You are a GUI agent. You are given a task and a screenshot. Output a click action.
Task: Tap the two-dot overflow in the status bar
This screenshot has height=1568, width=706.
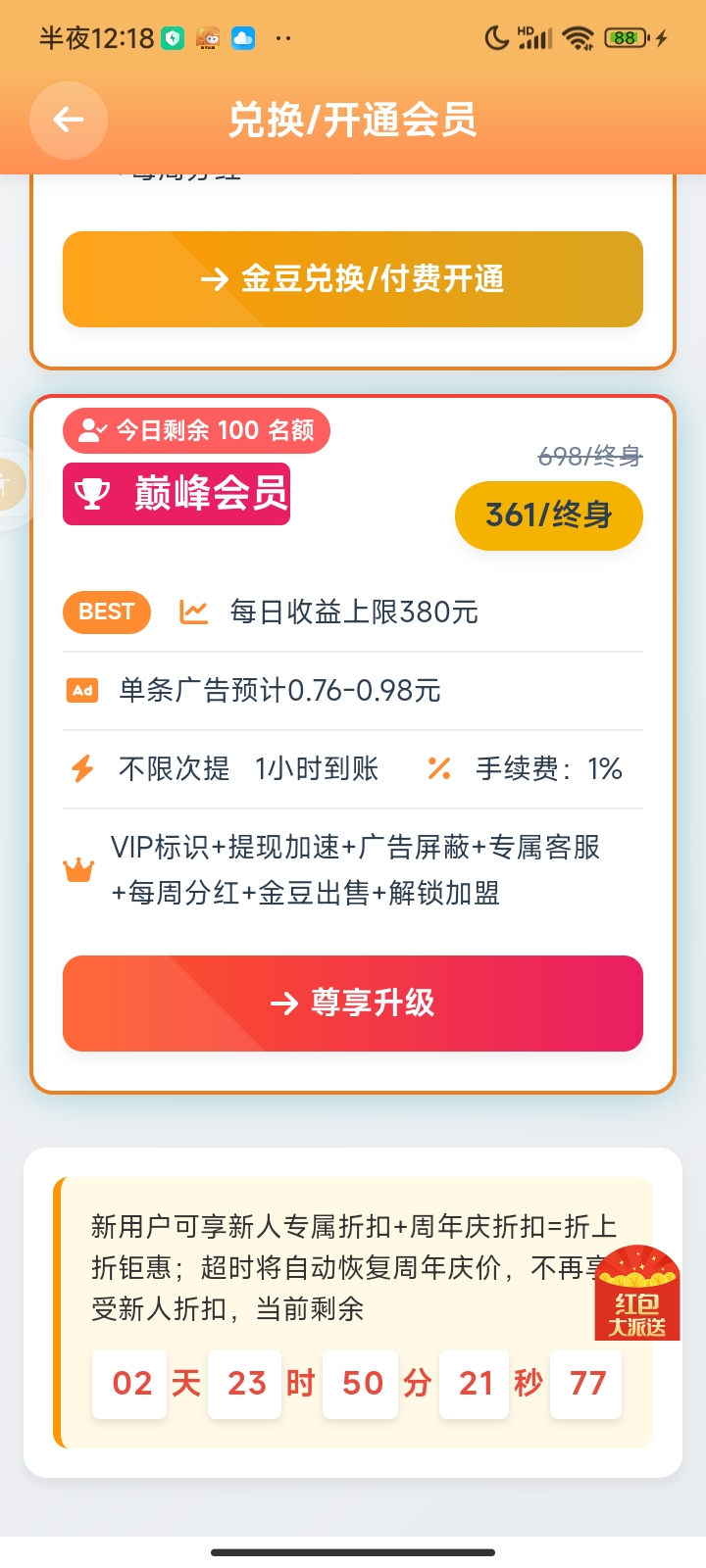[282, 37]
